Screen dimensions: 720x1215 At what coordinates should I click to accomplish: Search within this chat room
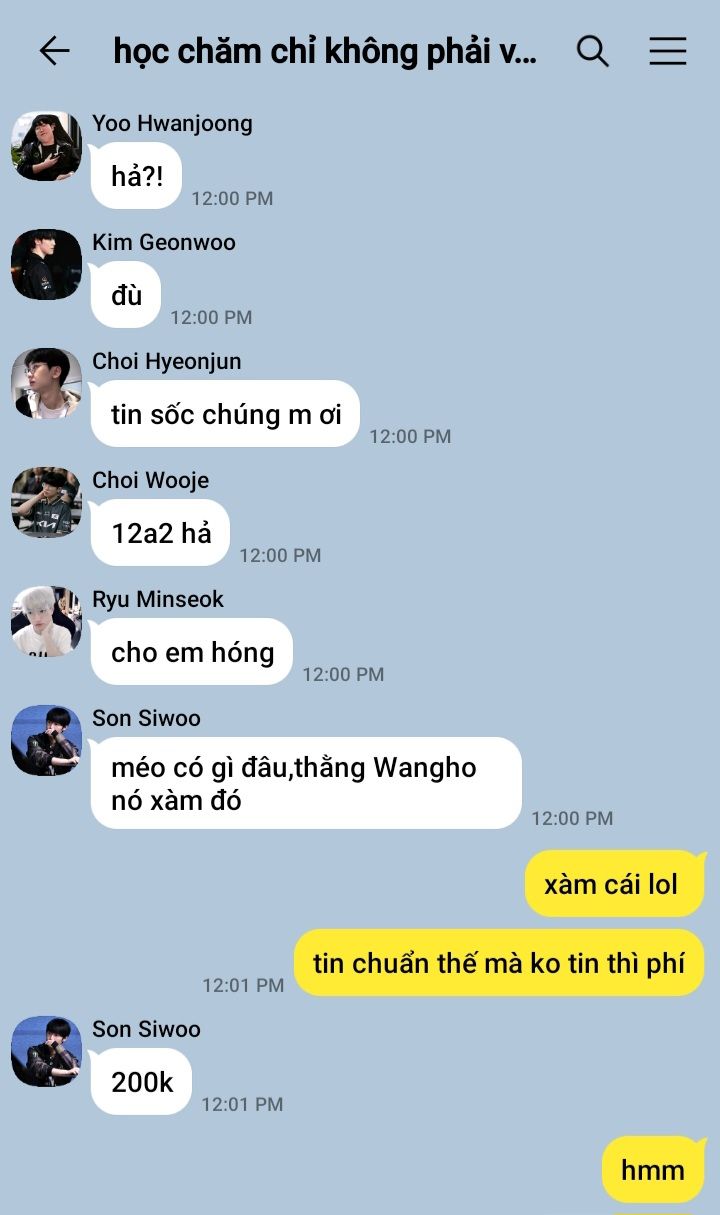[592, 51]
